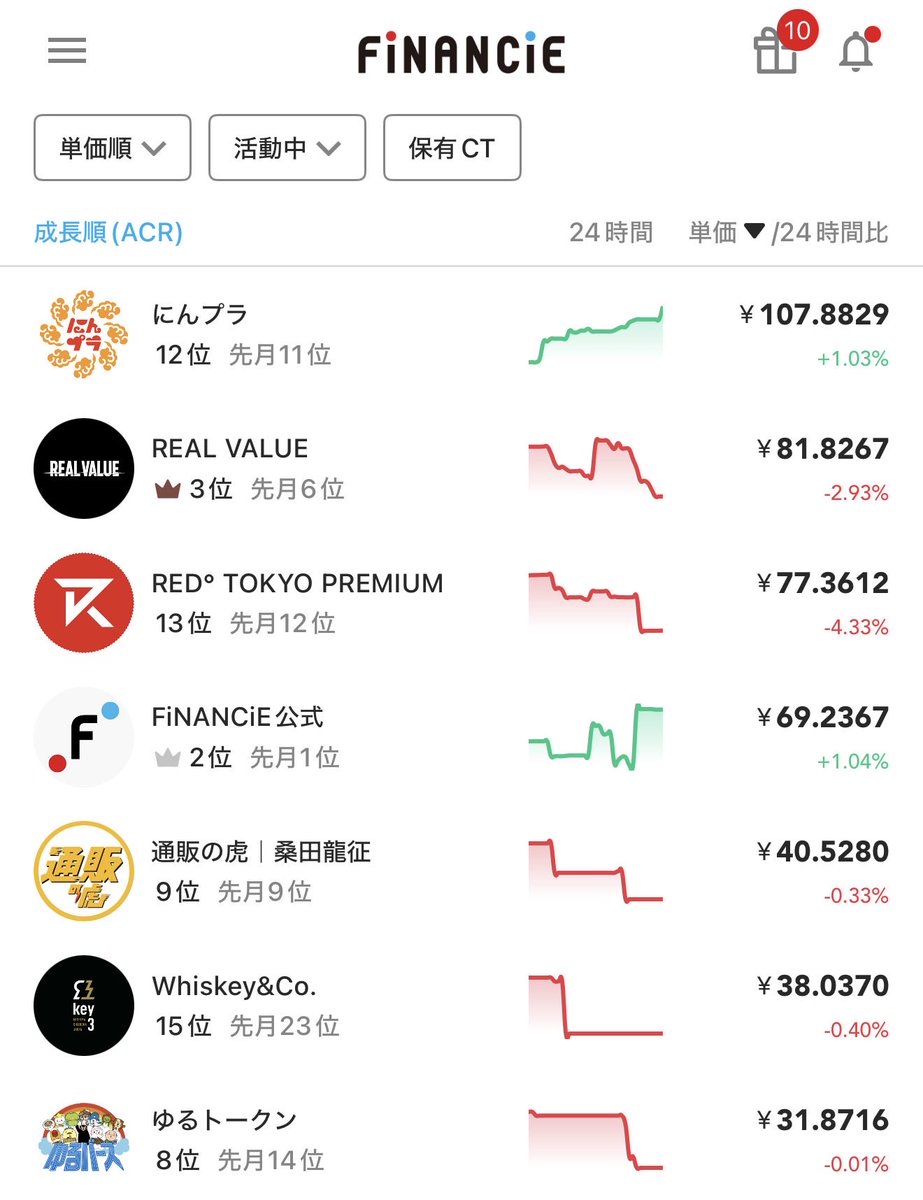Switch to the 保有CT filter
The height and width of the screenshot is (1200, 923).
pyautogui.click(x=452, y=148)
